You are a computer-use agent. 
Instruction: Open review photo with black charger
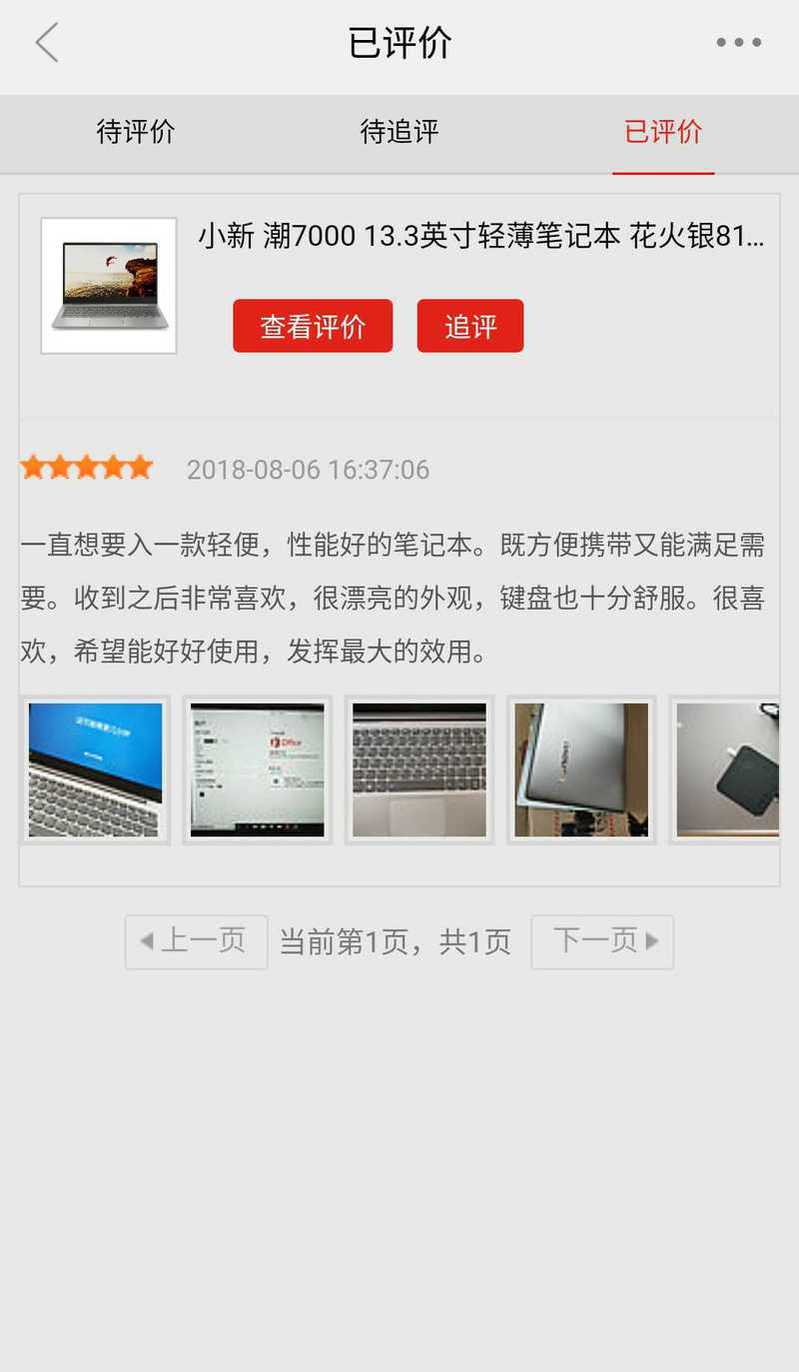[727, 770]
